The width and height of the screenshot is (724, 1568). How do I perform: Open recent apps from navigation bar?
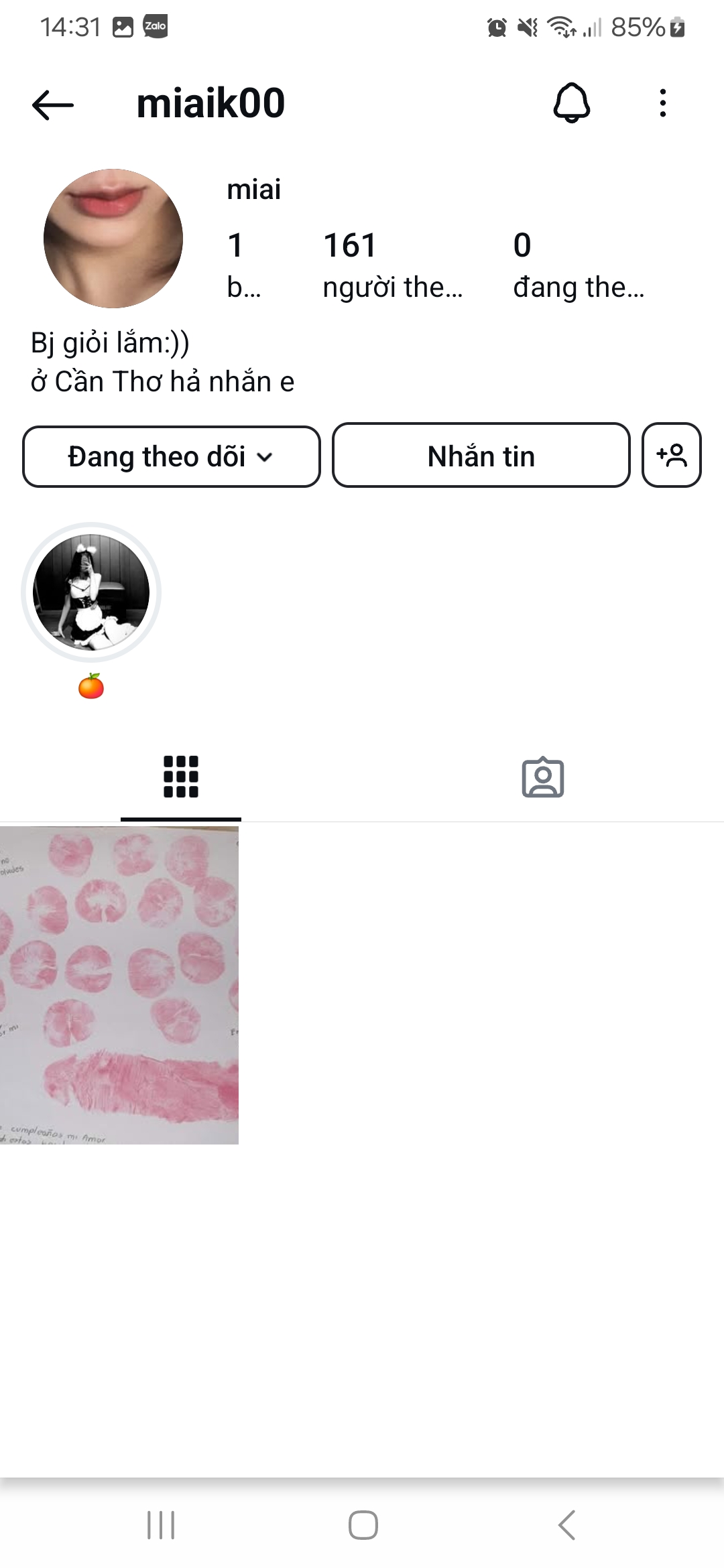point(161,1525)
